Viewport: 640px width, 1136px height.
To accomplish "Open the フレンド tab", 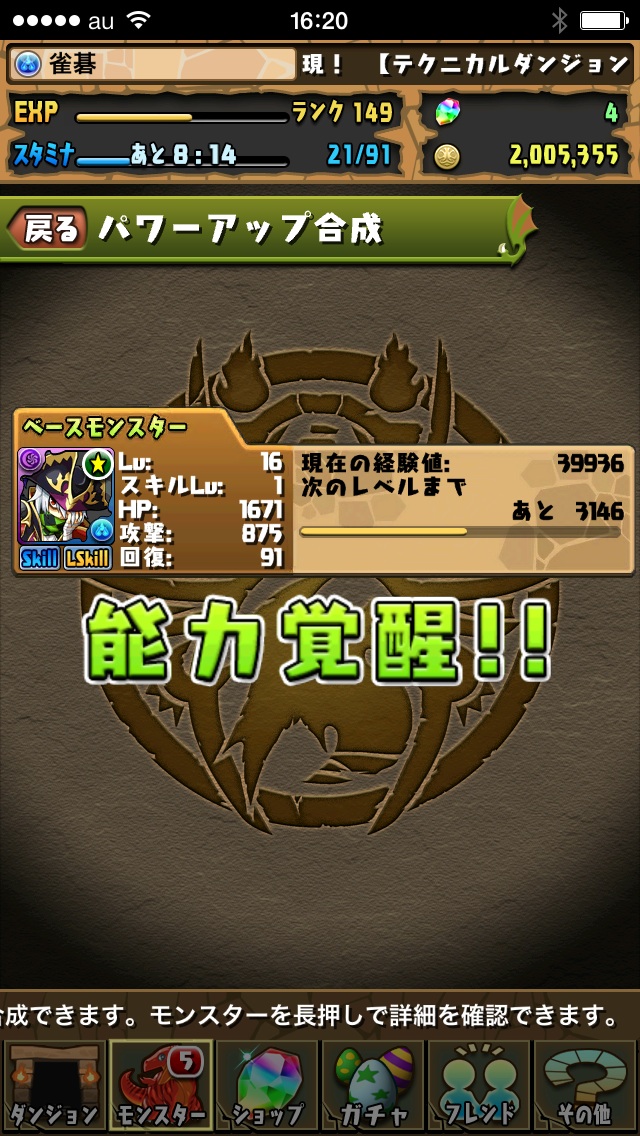I will click(x=480, y=1086).
